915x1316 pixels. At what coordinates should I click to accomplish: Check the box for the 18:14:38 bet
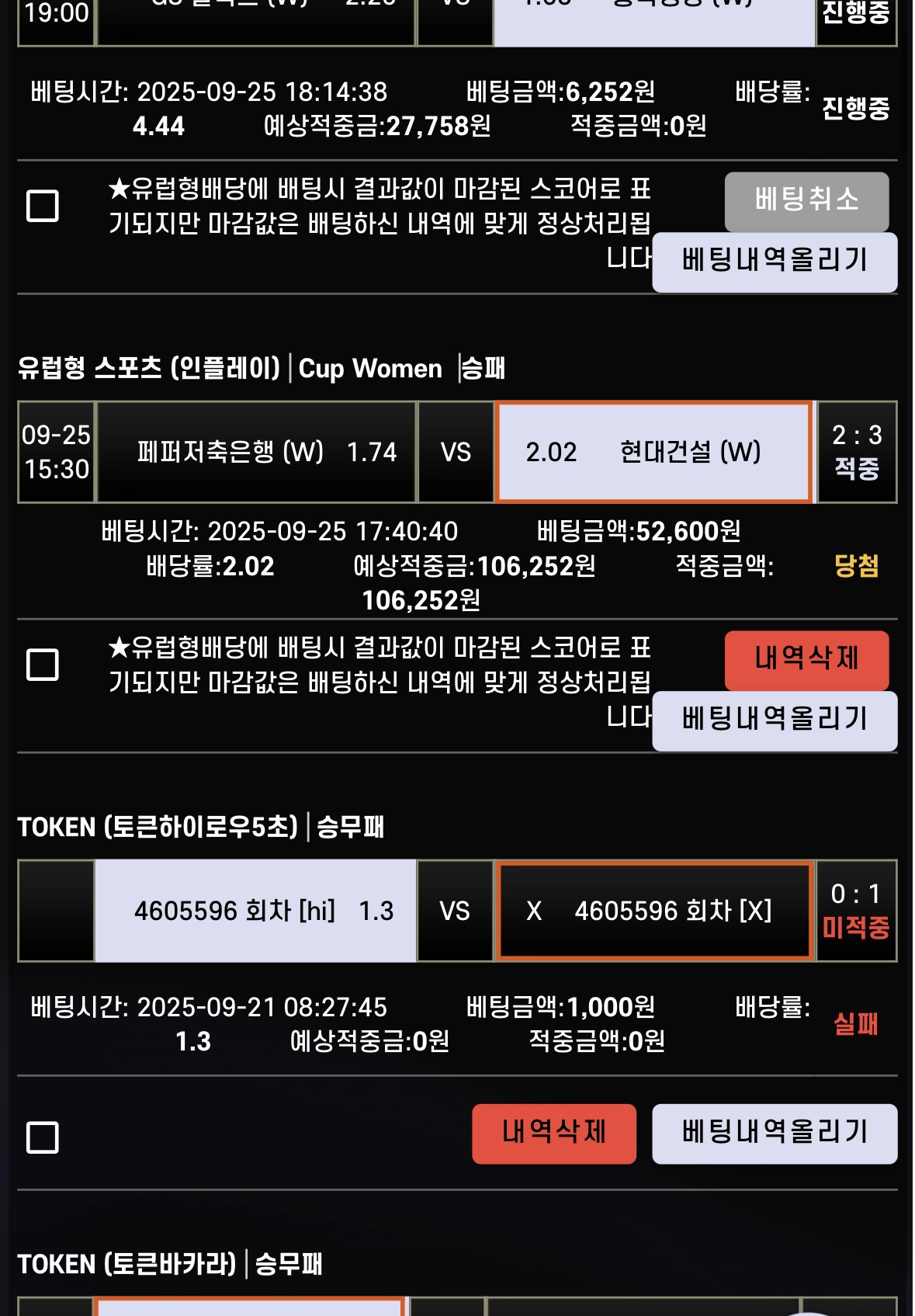tap(43, 206)
